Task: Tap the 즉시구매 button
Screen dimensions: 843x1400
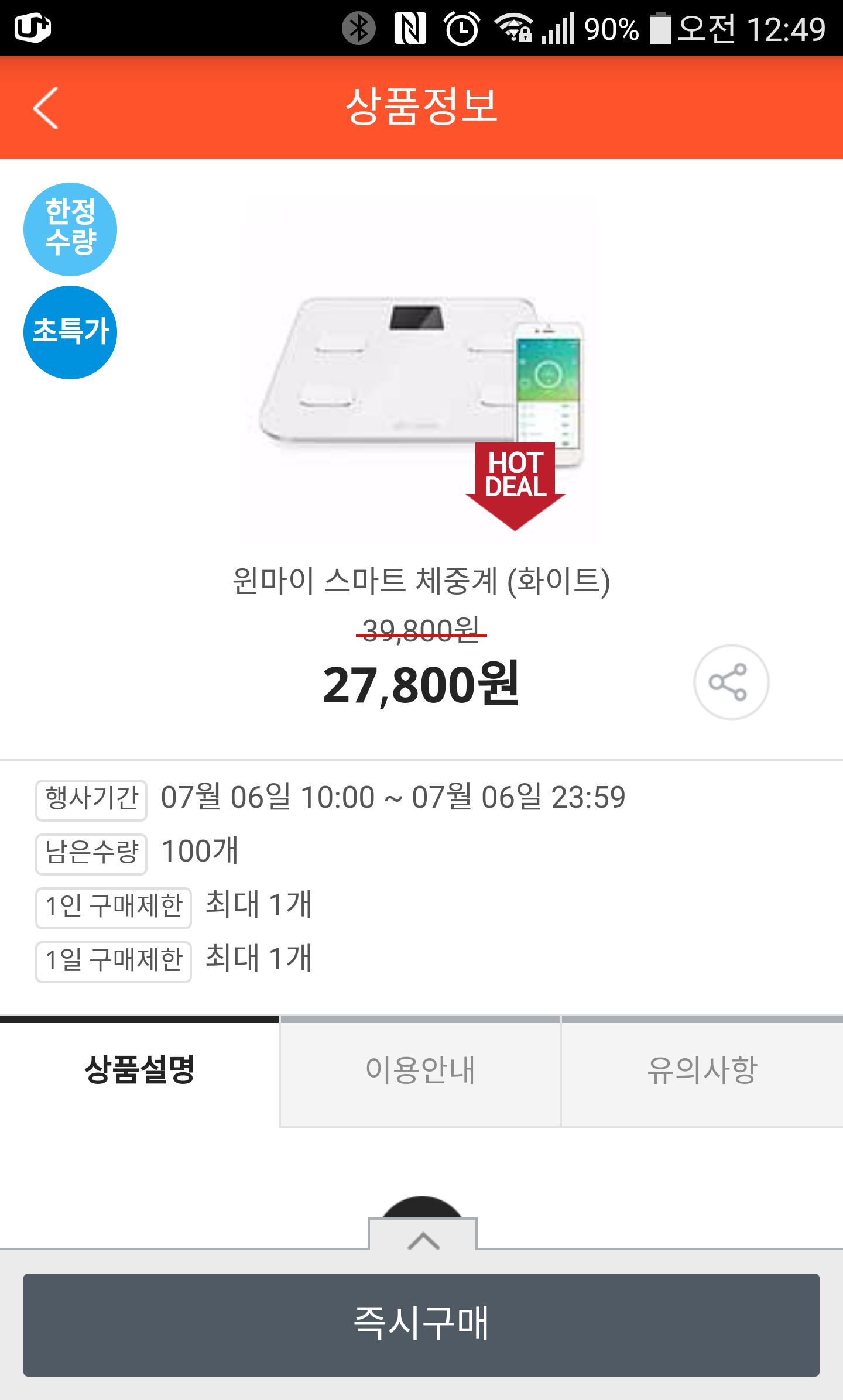Action: [421, 1324]
